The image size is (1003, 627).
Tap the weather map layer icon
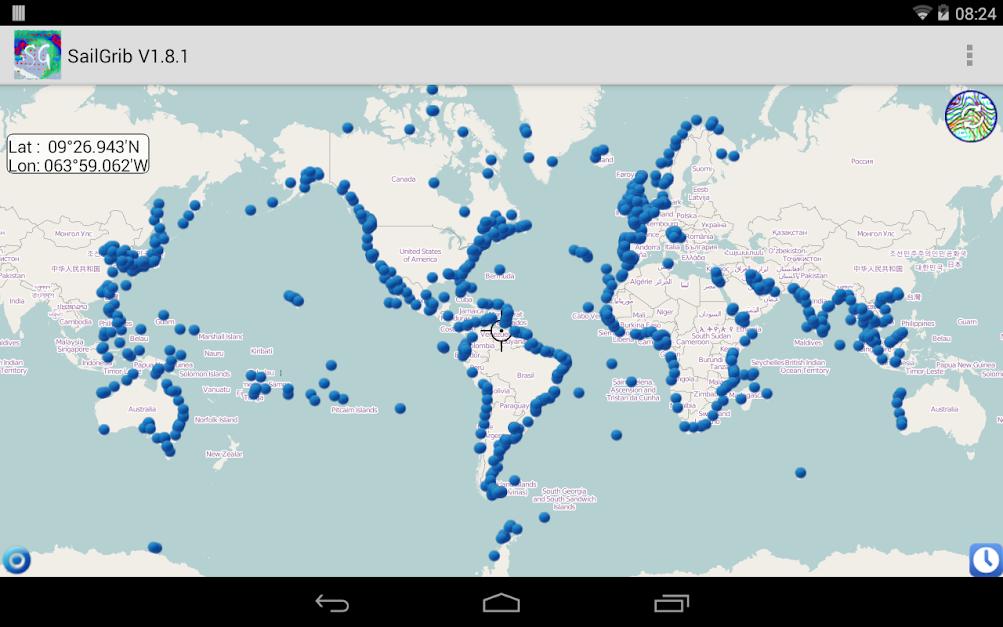coord(971,117)
